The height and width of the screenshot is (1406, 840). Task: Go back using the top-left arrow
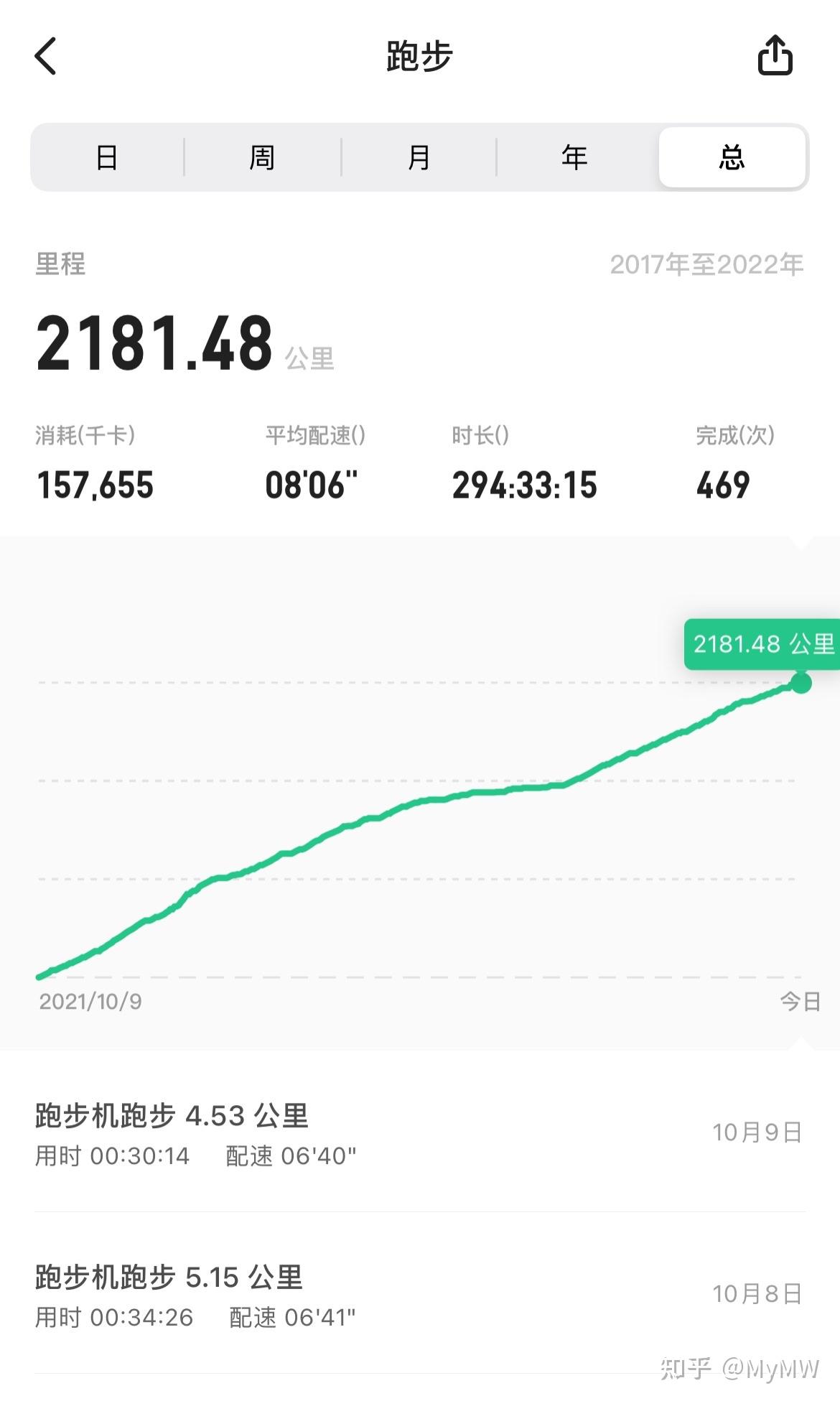point(45,56)
